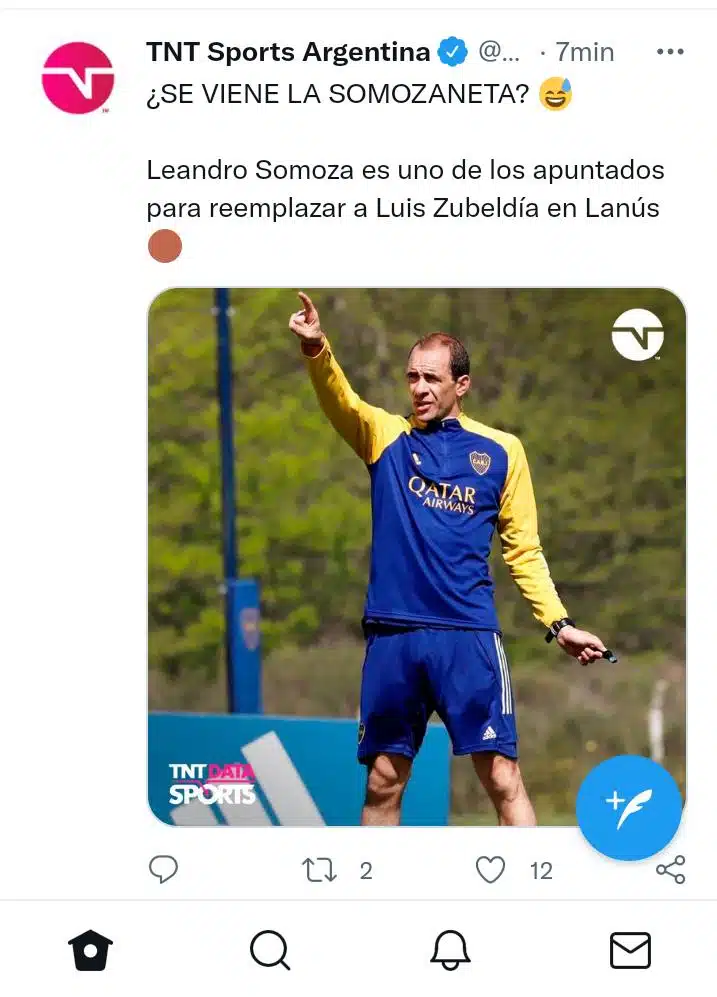717x997 pixels.
Task: Retweet the Somoza tweet
Action: (x=320, y=870)
